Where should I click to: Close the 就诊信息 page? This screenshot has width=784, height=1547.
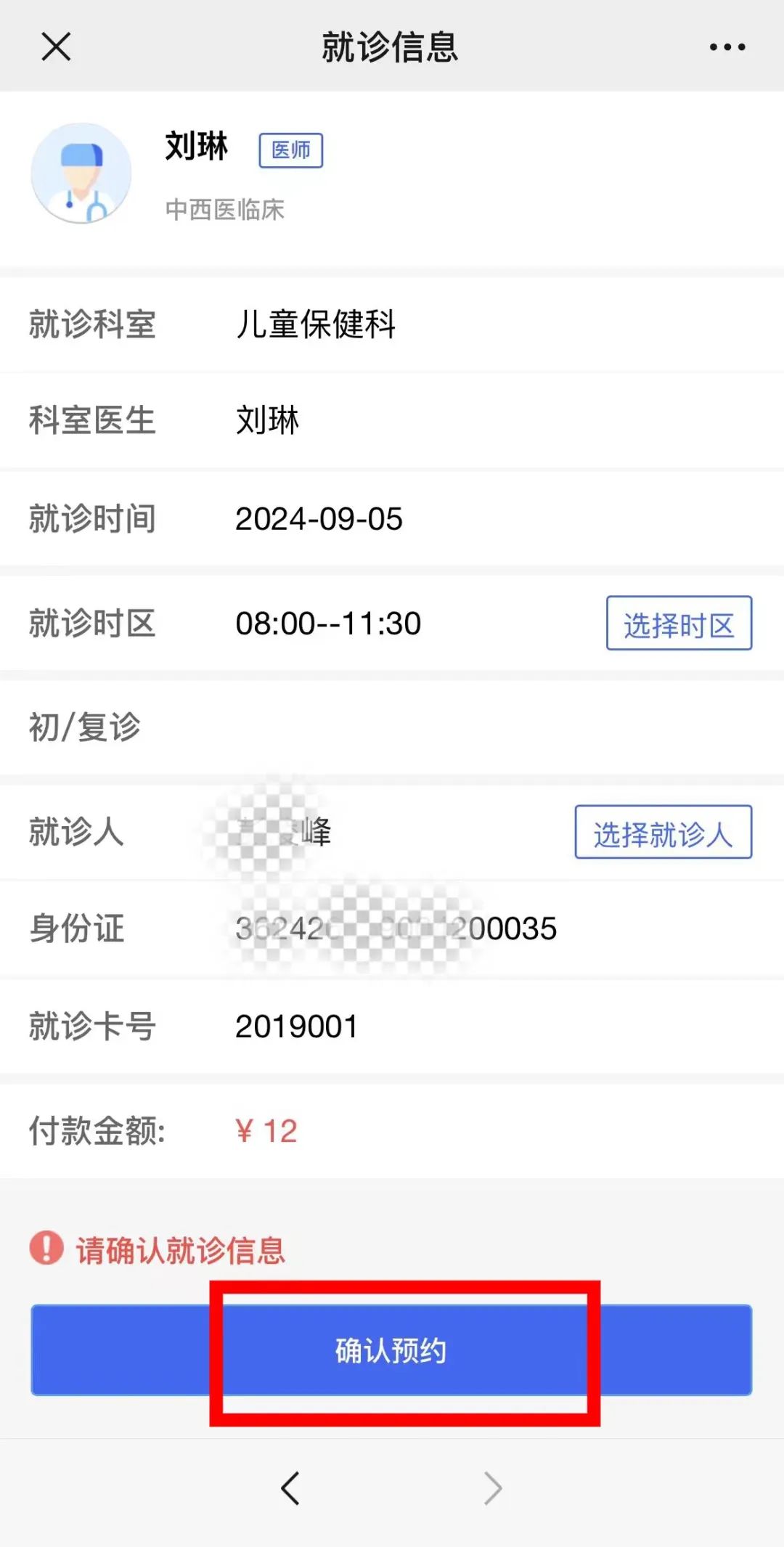[56, 47]
